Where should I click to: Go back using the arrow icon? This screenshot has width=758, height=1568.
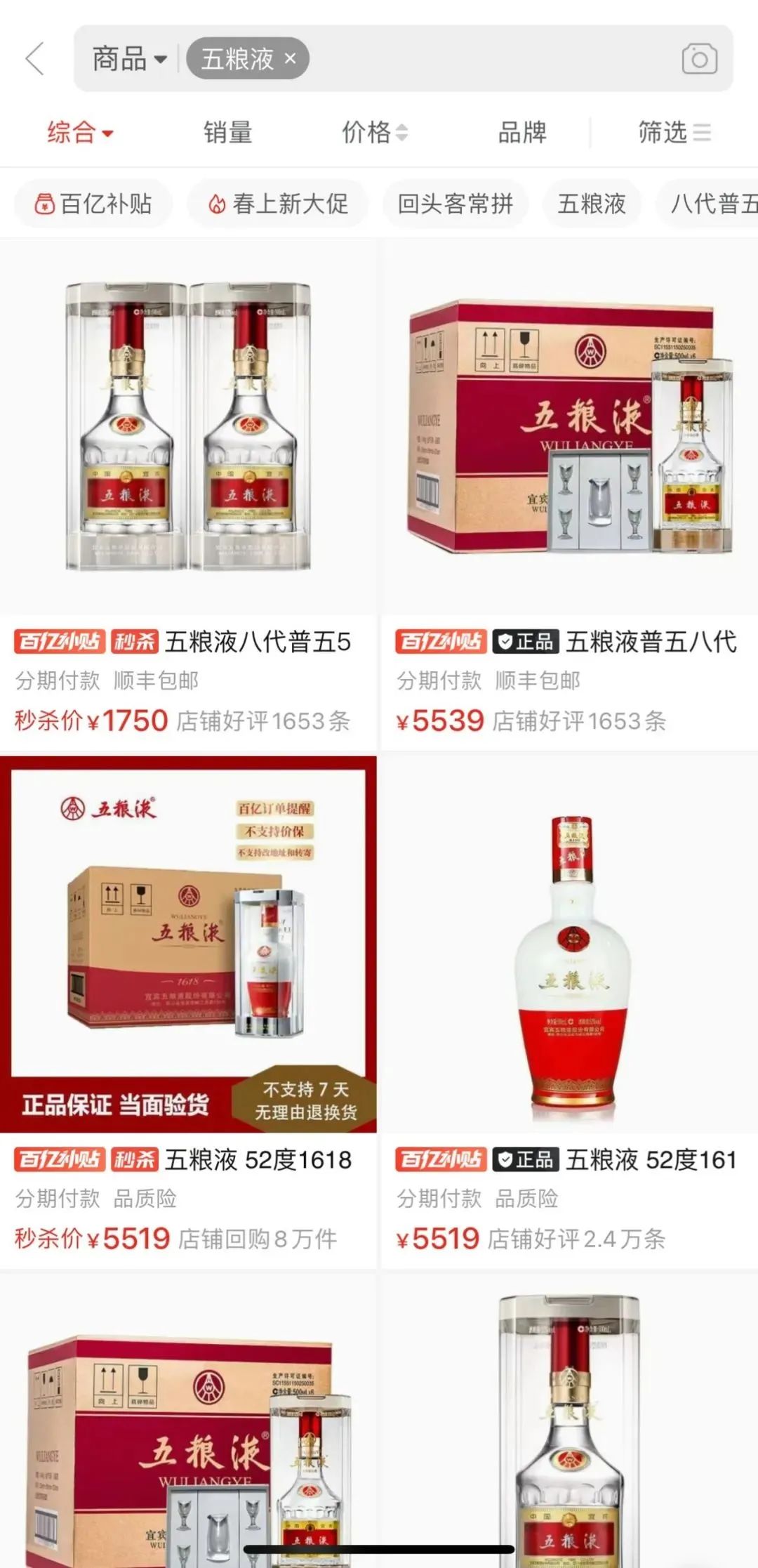pos(35,58)
